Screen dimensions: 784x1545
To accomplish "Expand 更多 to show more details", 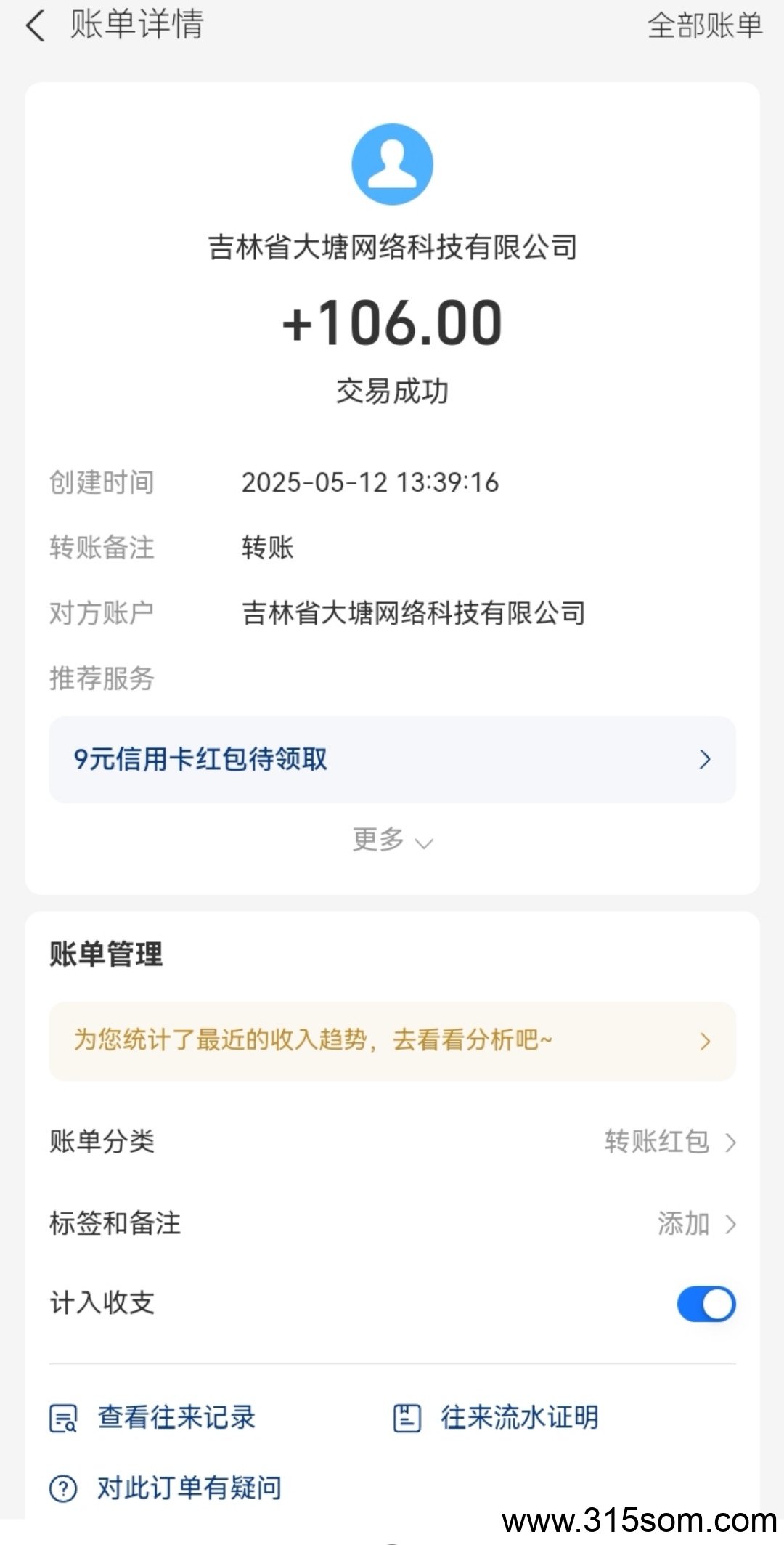I will point(392,840).
